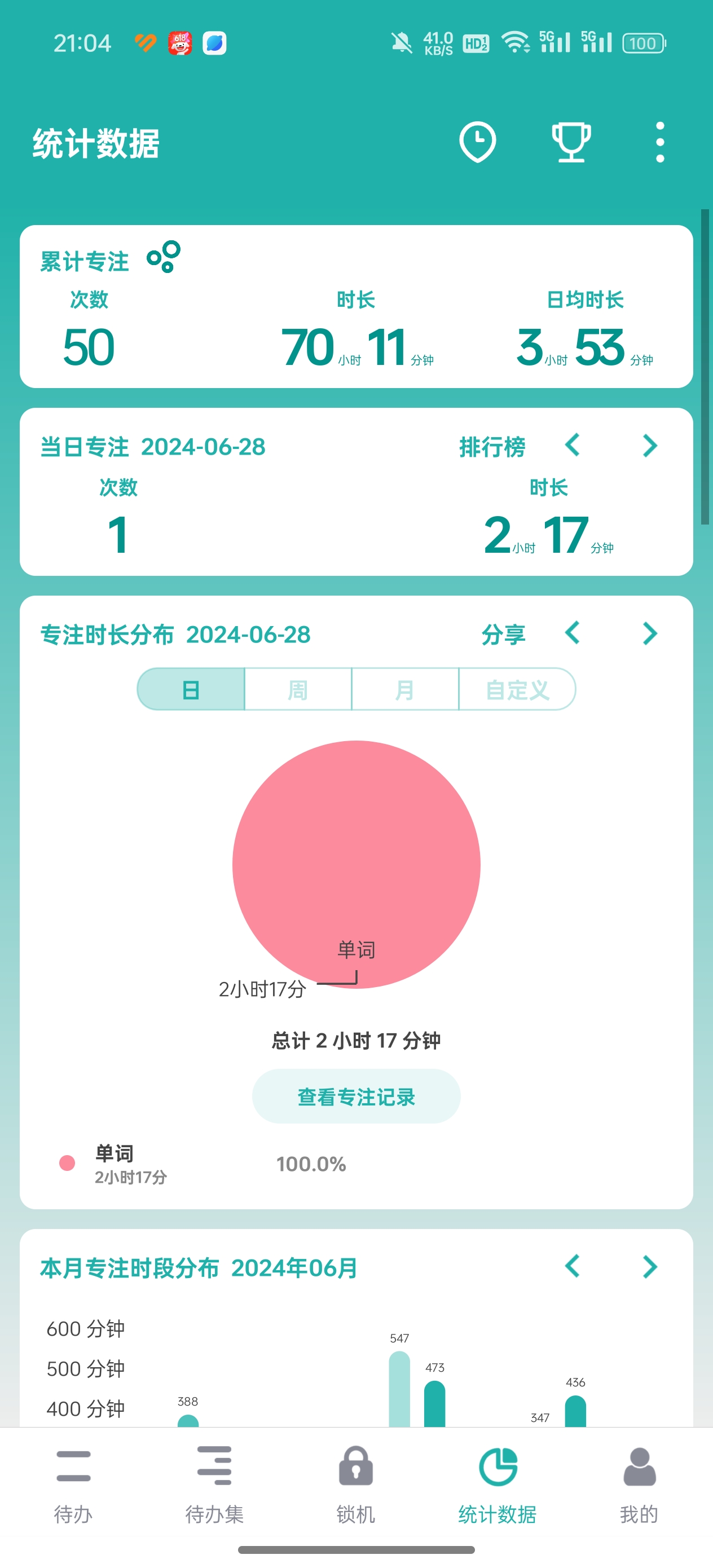Share the 专注时长分布 chart
This screenshot has width=713, height=1568.
(x=503, y=635)
